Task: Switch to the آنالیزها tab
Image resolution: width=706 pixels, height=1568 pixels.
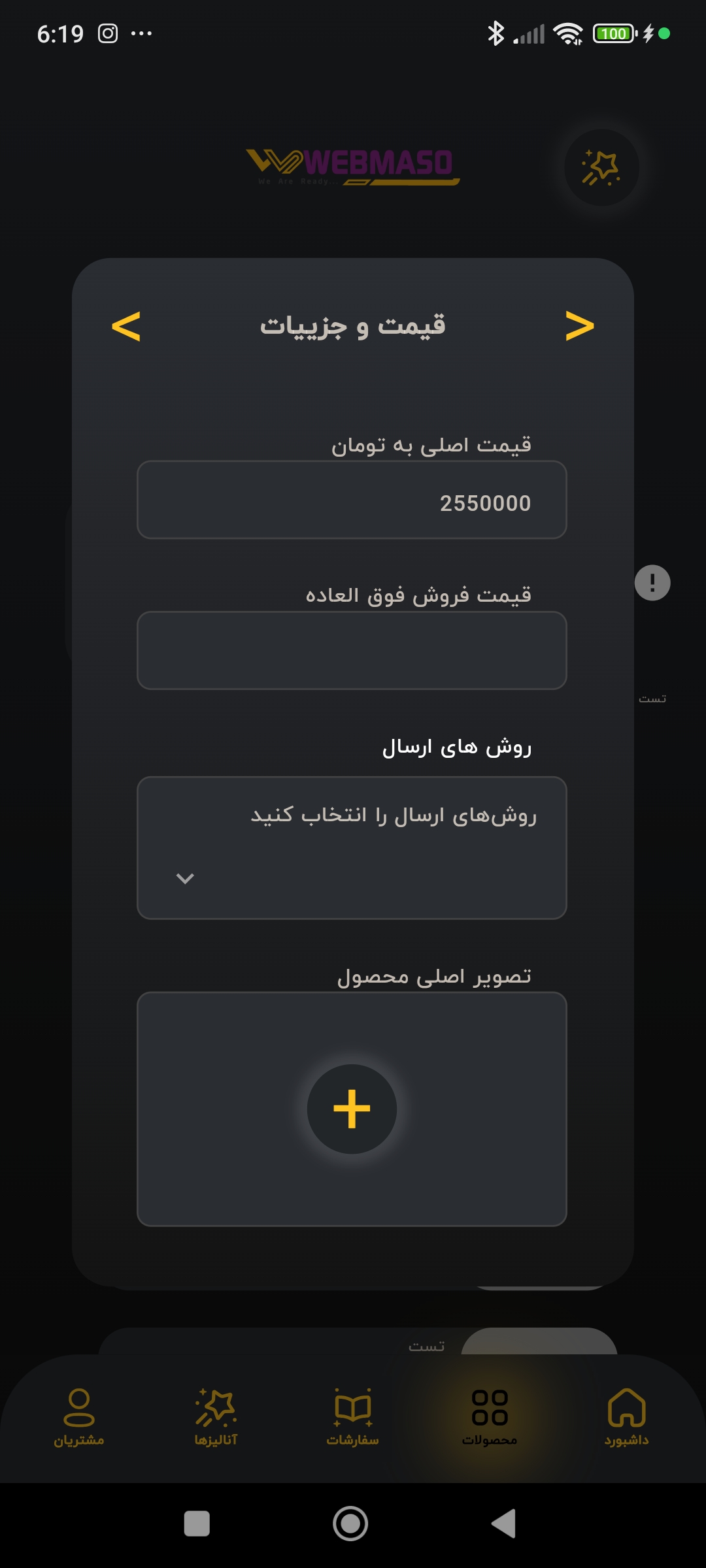Action: pyautogui.click(x=216, y=1416)
